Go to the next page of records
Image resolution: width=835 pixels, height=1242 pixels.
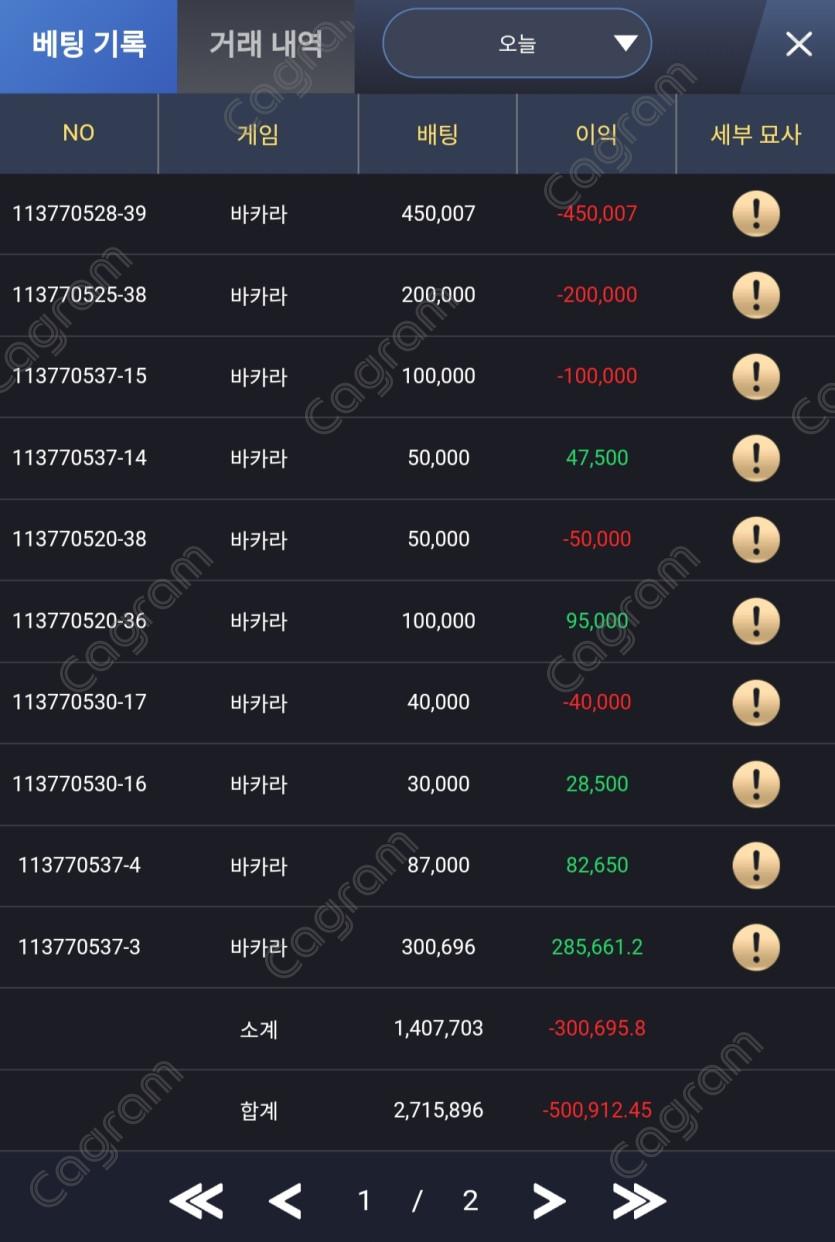(548, 1201)
